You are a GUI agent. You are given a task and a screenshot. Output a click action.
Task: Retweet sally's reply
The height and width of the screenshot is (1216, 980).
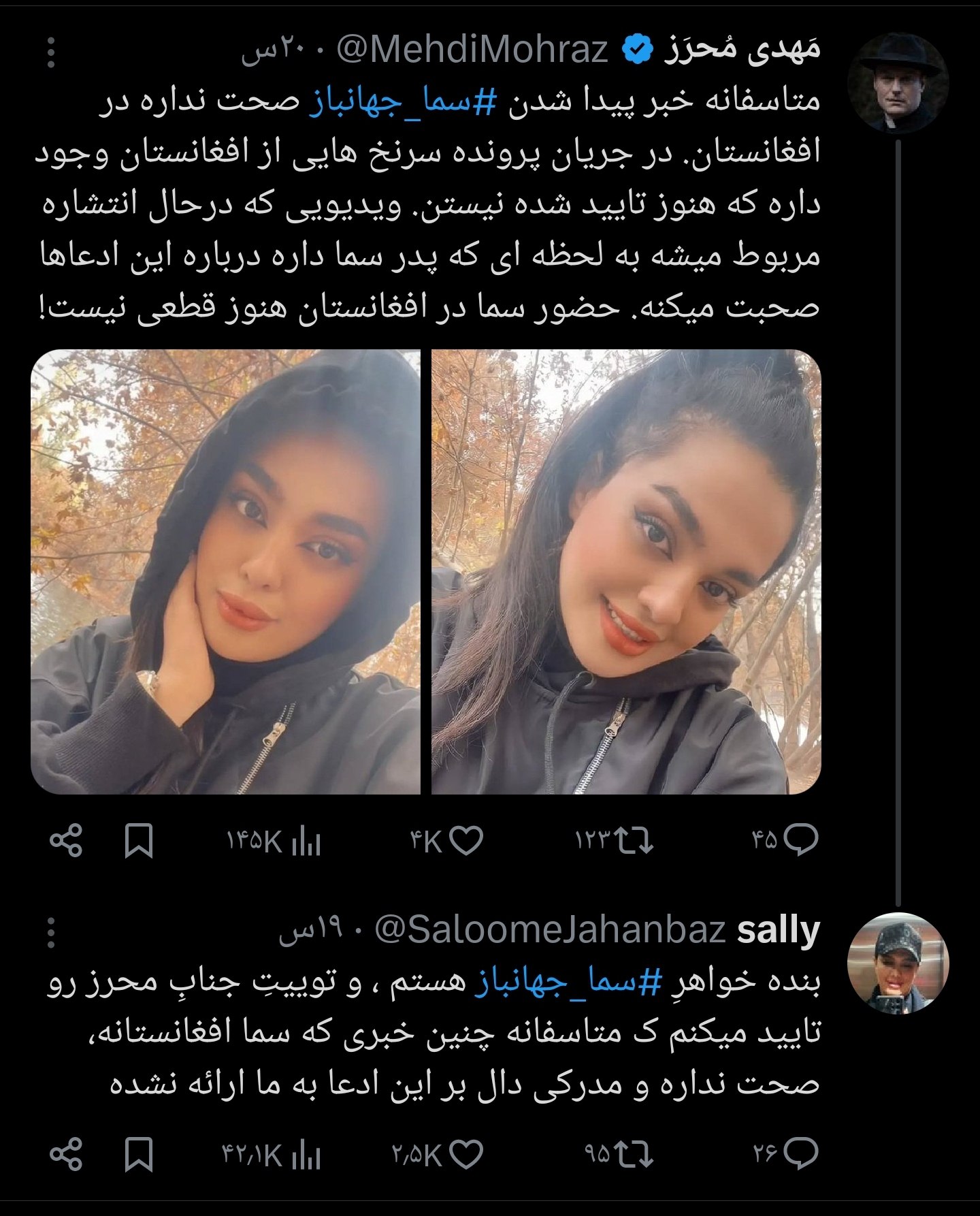point(634,1154)
